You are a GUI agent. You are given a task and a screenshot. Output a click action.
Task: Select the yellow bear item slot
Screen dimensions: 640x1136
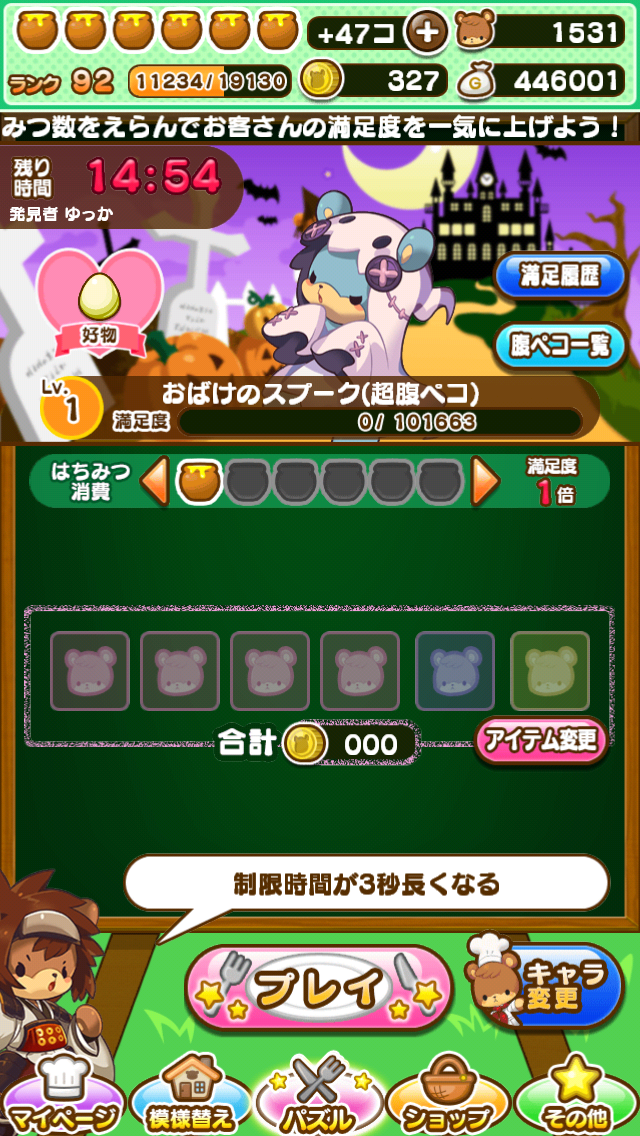click(550, 671)
